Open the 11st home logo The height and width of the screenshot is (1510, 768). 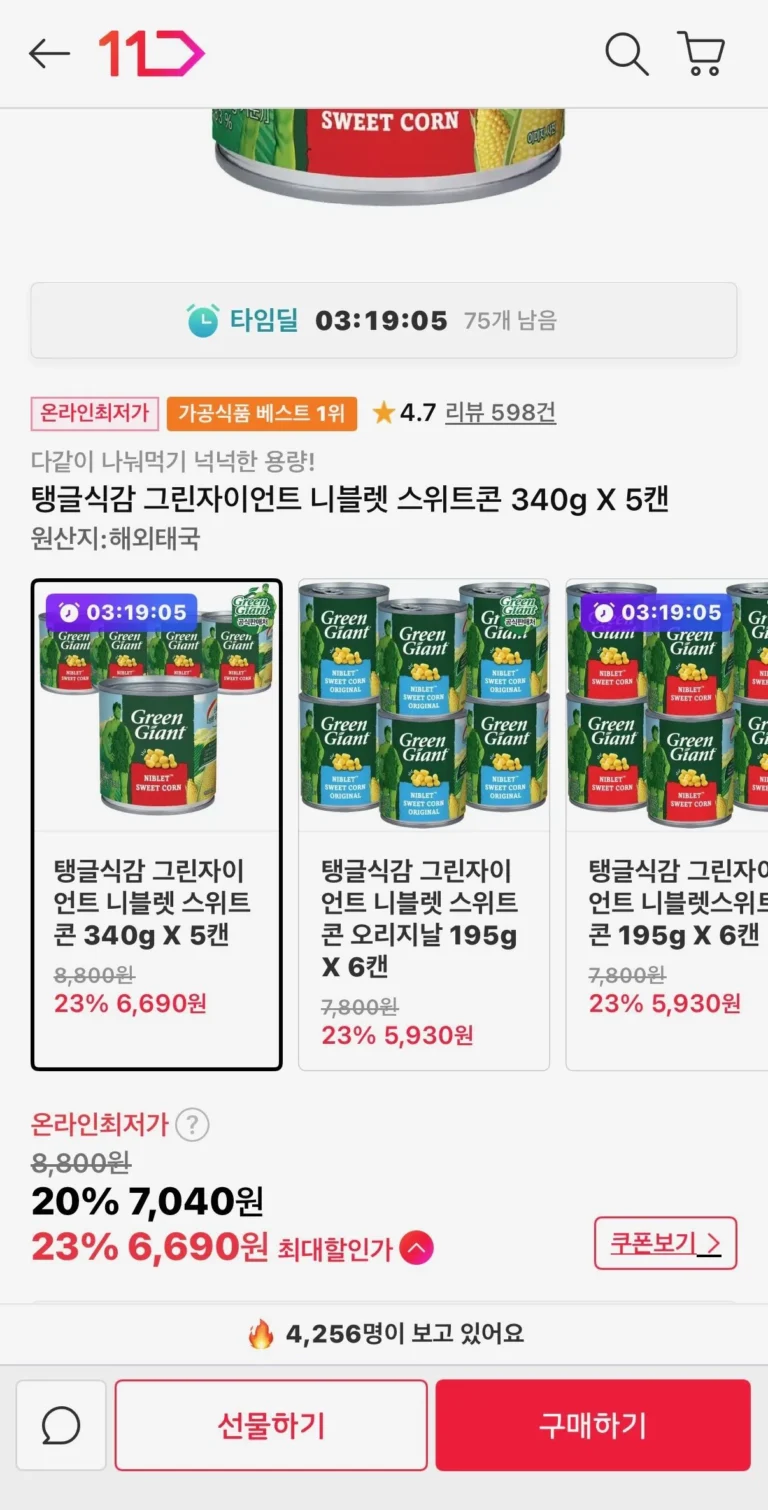pyautogui.click(x=151, y=54)
